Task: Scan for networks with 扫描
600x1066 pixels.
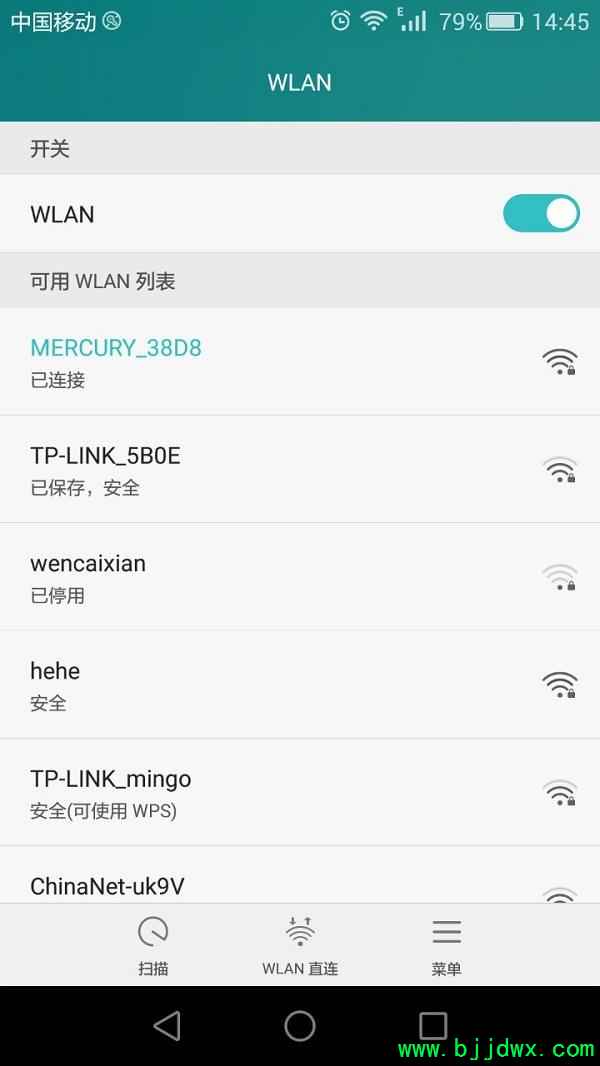Action: pyautogui.click(x=153, y=945)
